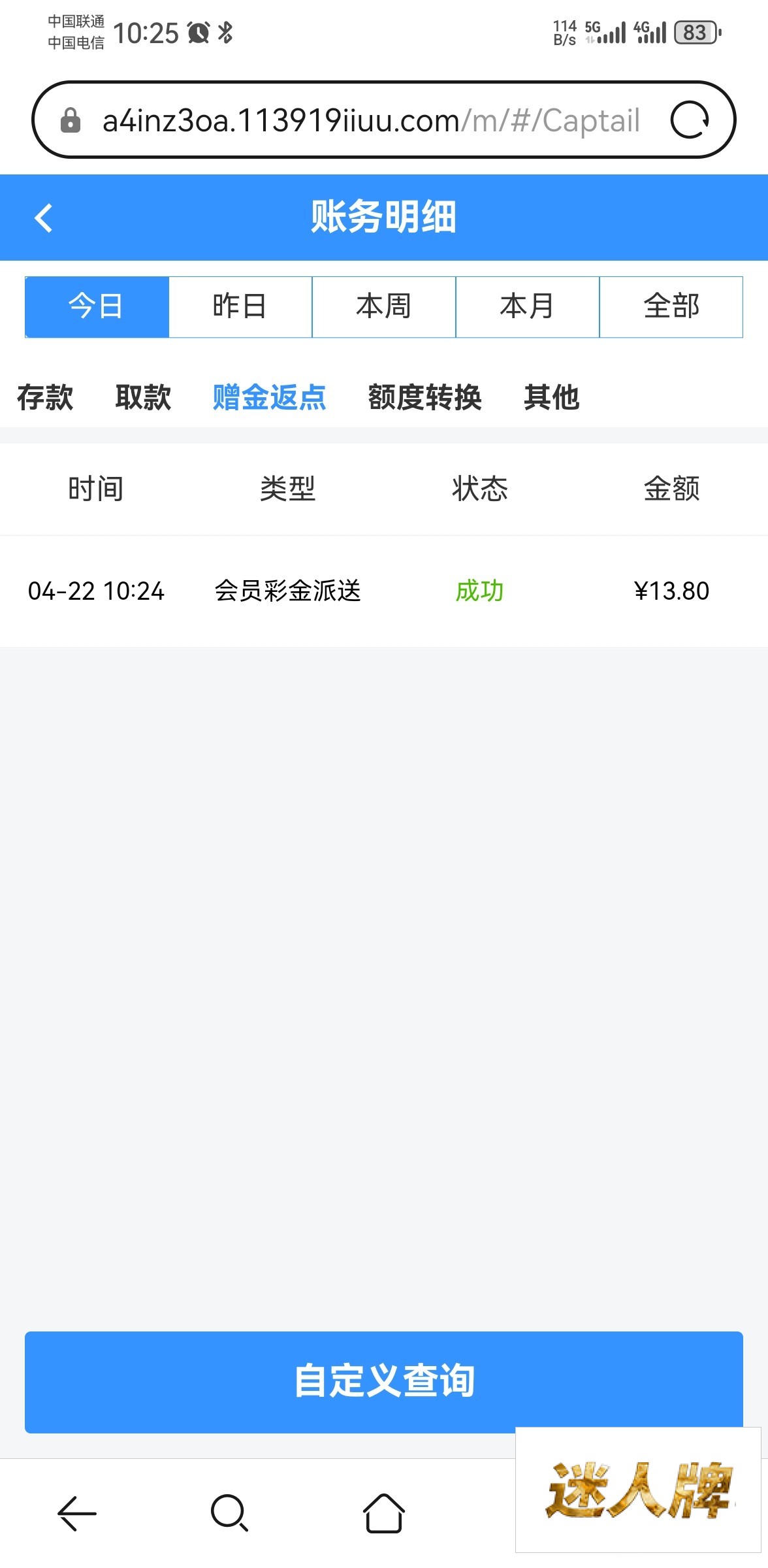The image size is (768, 1568).
Task: Show records for 本周
Action: click(384, 306)
